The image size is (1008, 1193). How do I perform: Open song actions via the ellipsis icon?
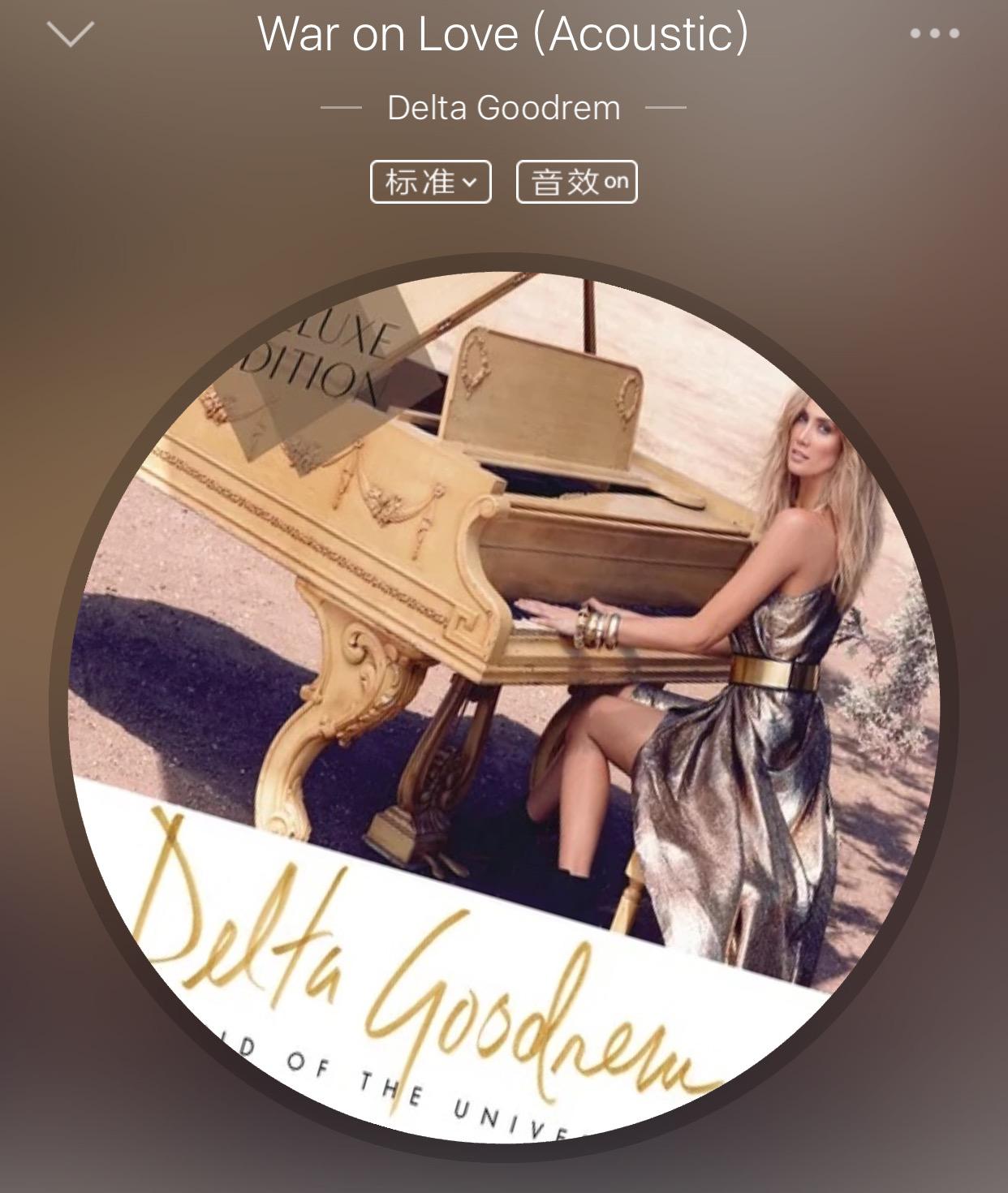(x=935, y=34)
